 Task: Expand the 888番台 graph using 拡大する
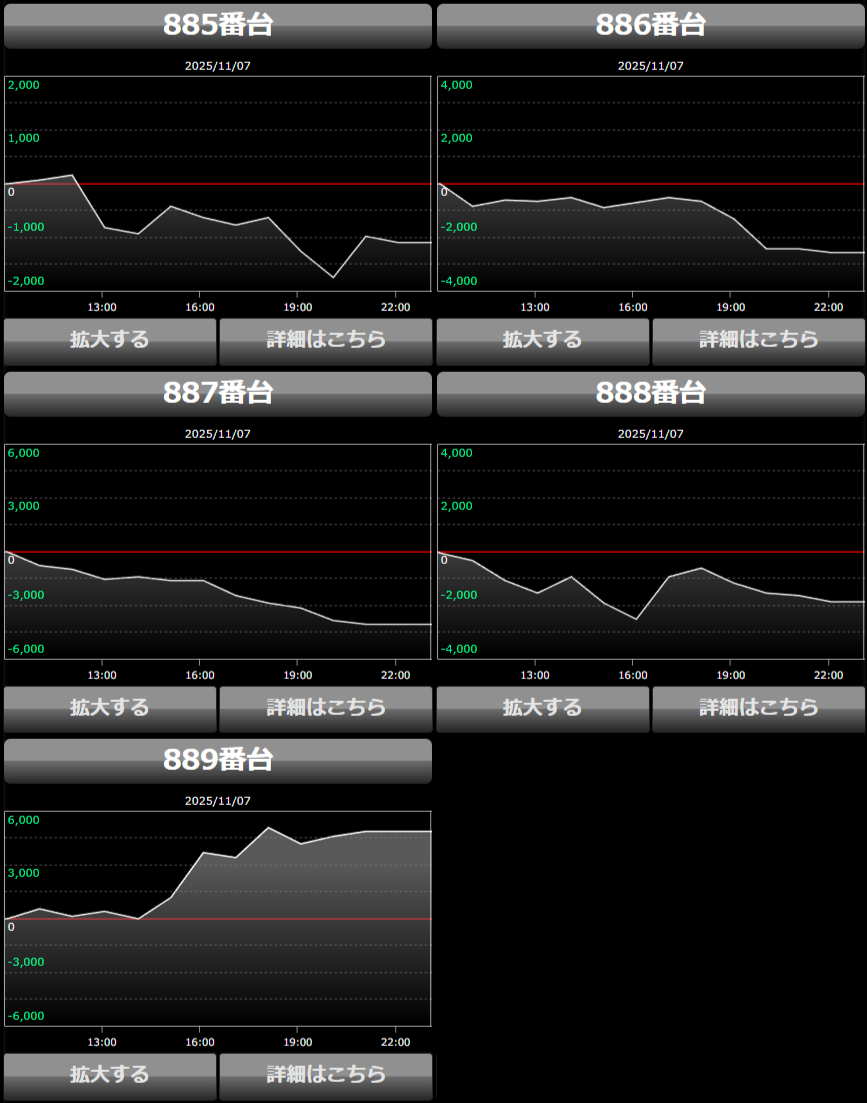[543, 708]
